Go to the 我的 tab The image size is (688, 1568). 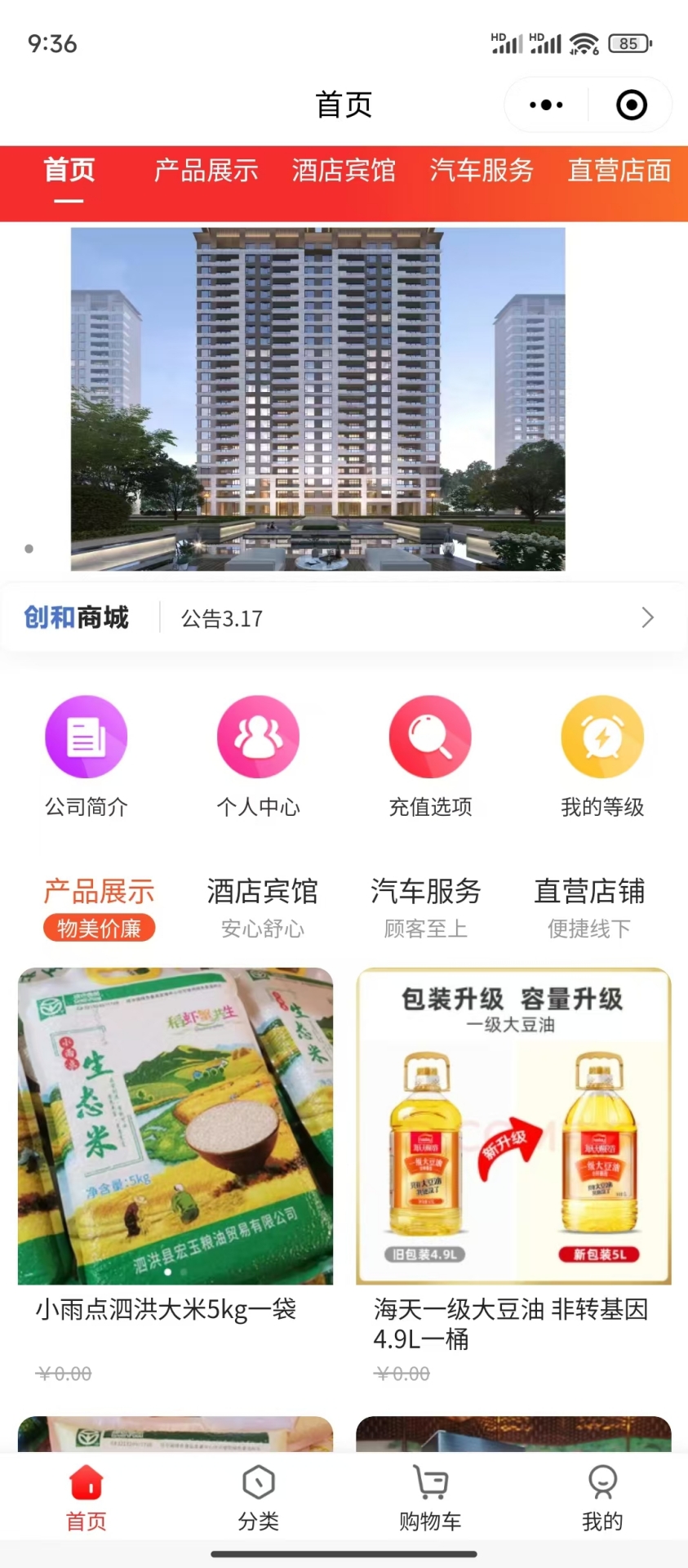click(602, 1497)
